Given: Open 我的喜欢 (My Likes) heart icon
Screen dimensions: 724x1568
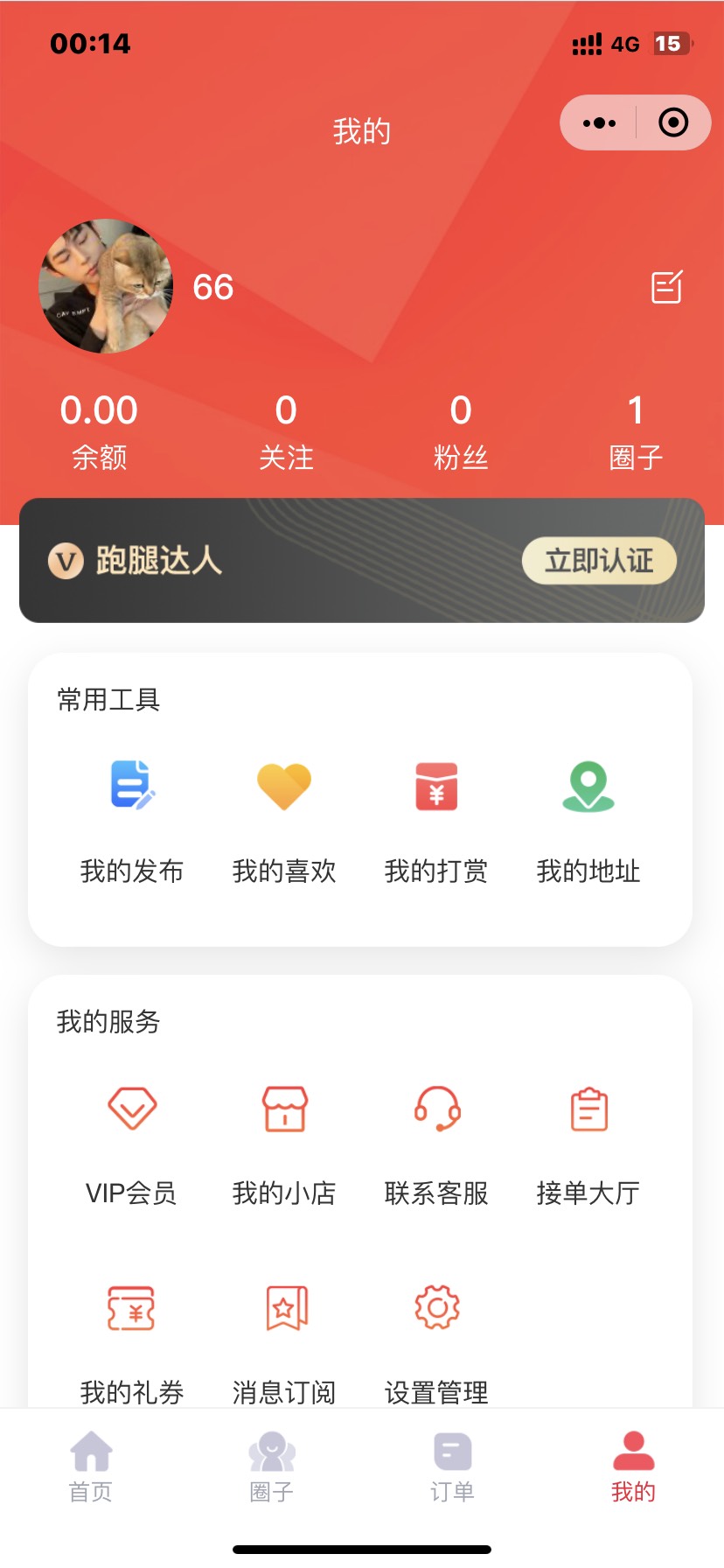Looking at the screenshot, I should 283,787.
